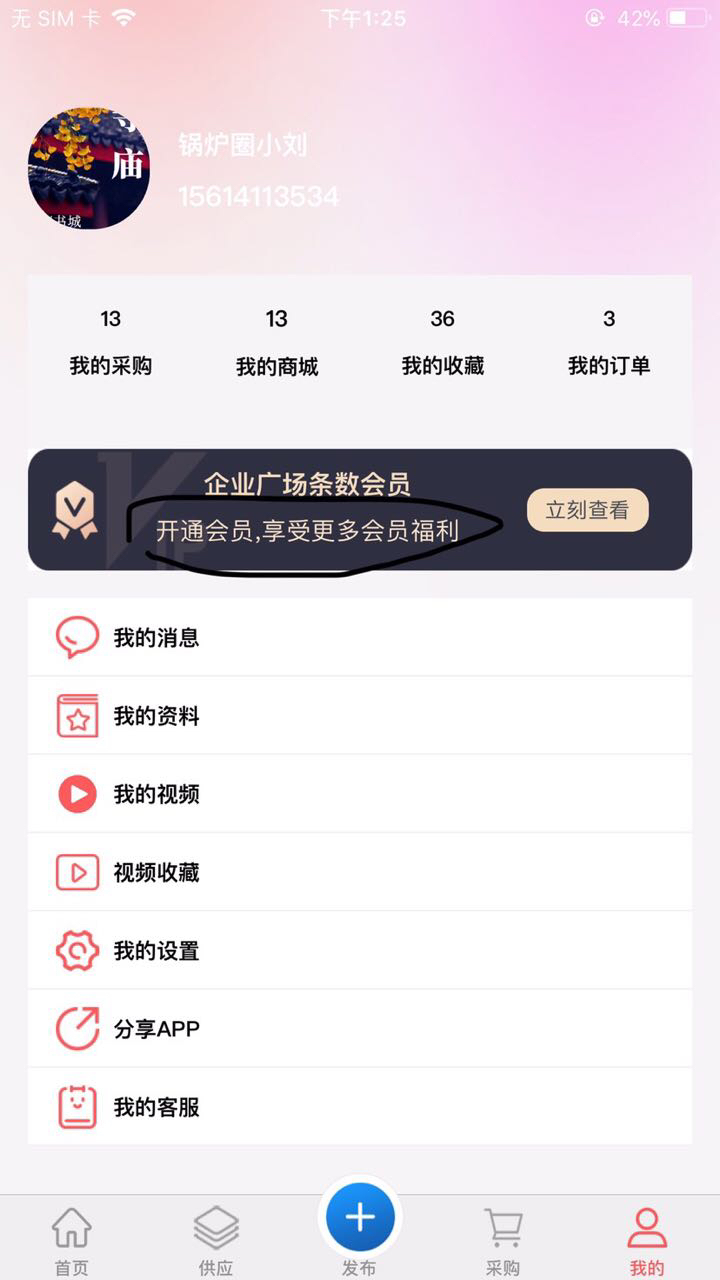
Task: Open 我的消息 messages
Action: click(360, 637)
